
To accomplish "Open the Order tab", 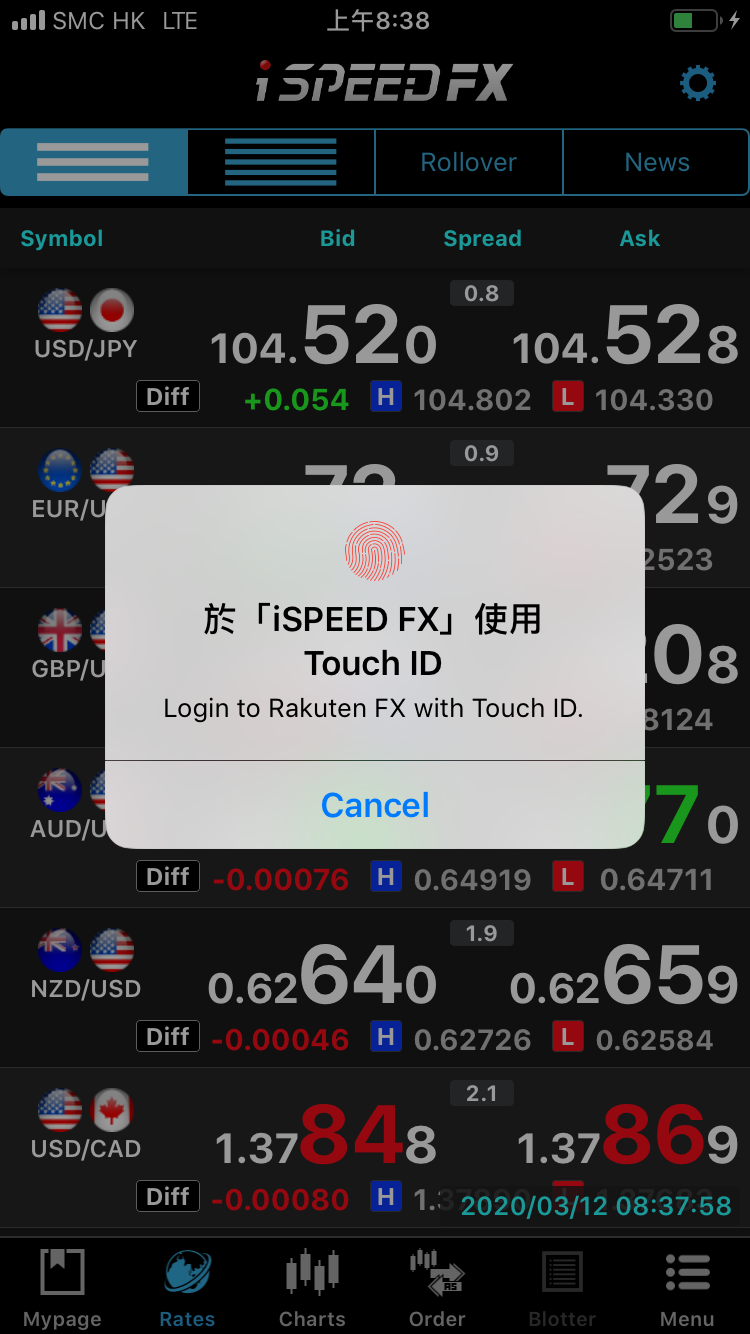I will tap(437, 1288).
